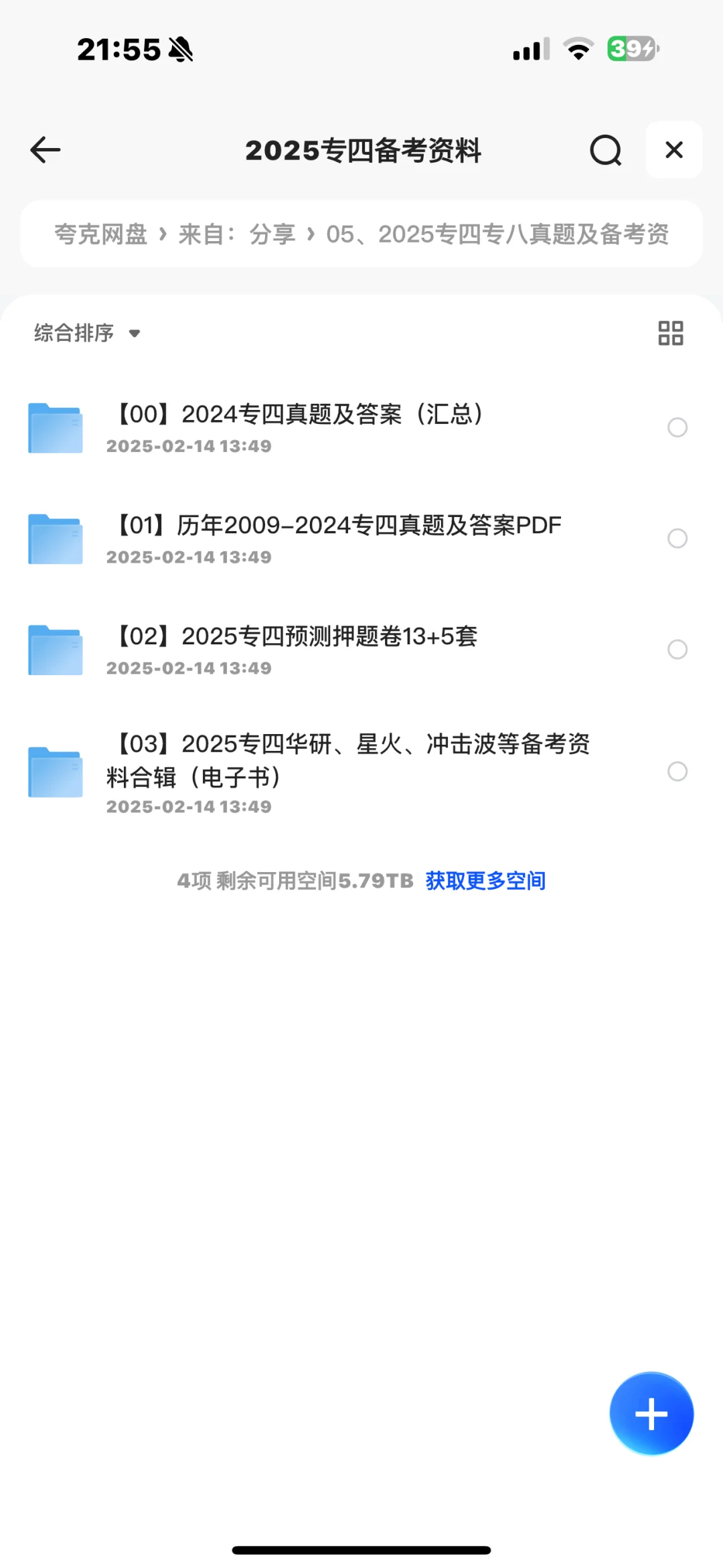Expand the 综合排序 sort dropdown
Viewport: 723px width, 1568px height.
88,333
